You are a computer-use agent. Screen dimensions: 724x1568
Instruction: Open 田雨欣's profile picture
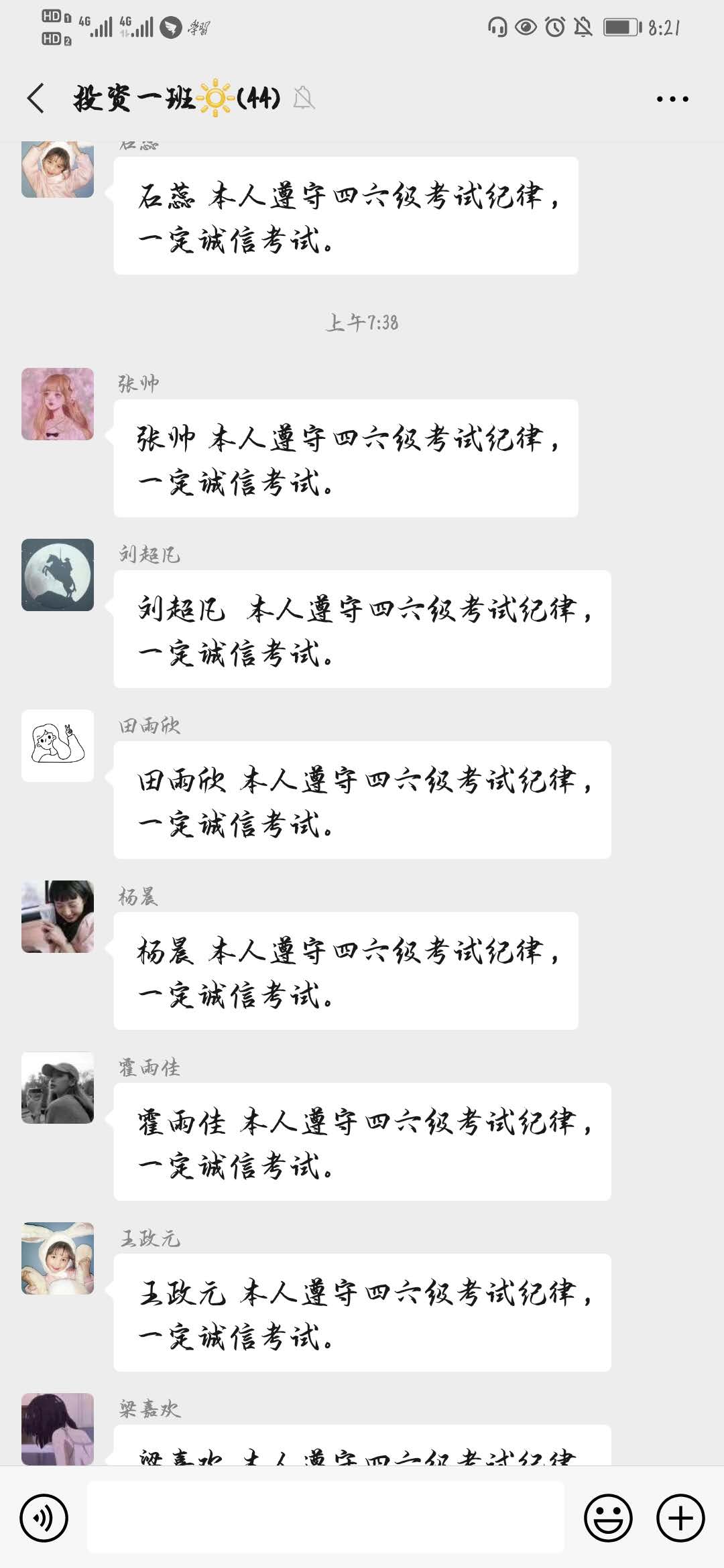tap(58, 746)
